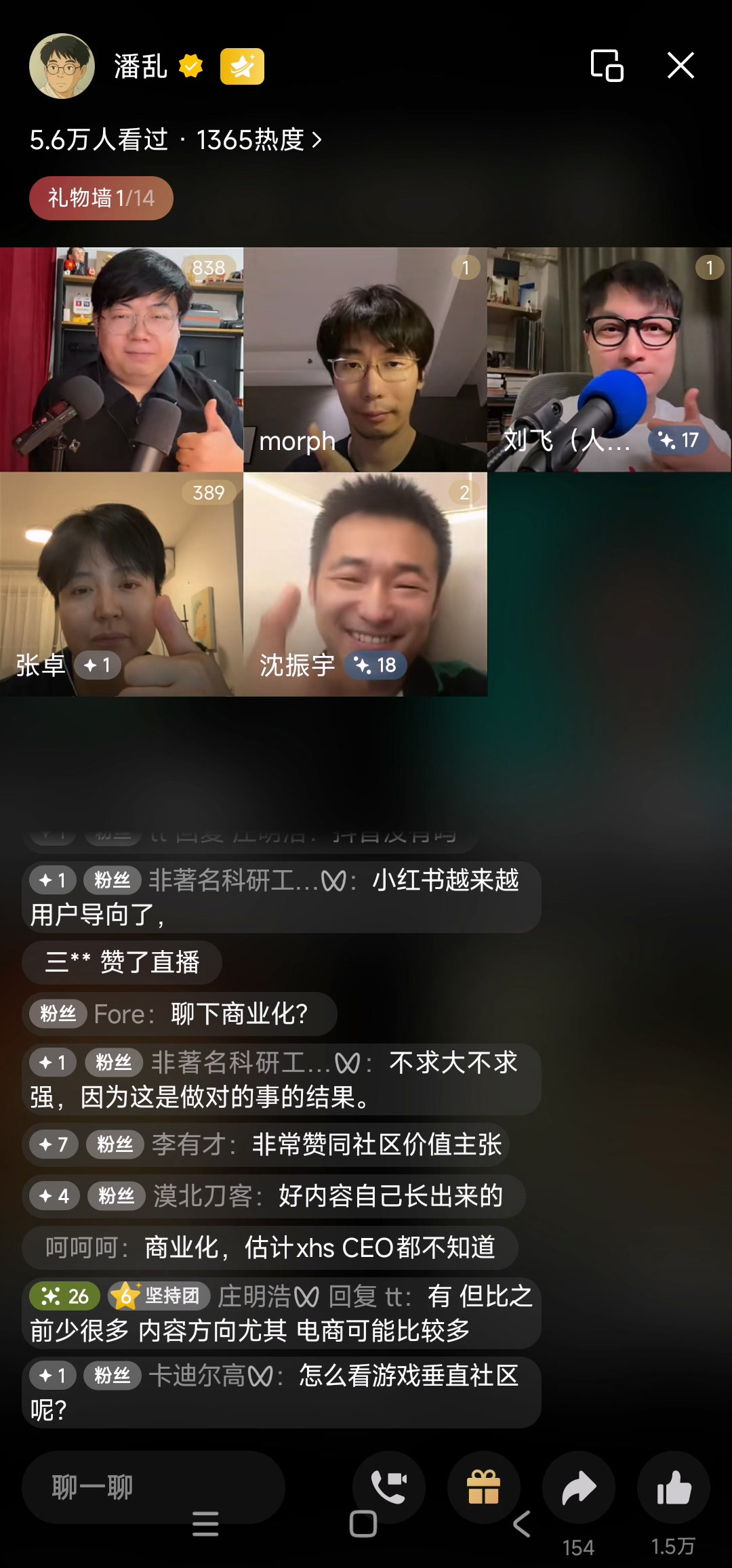
Task: Share this live stream
Action: click(578, 1487)
